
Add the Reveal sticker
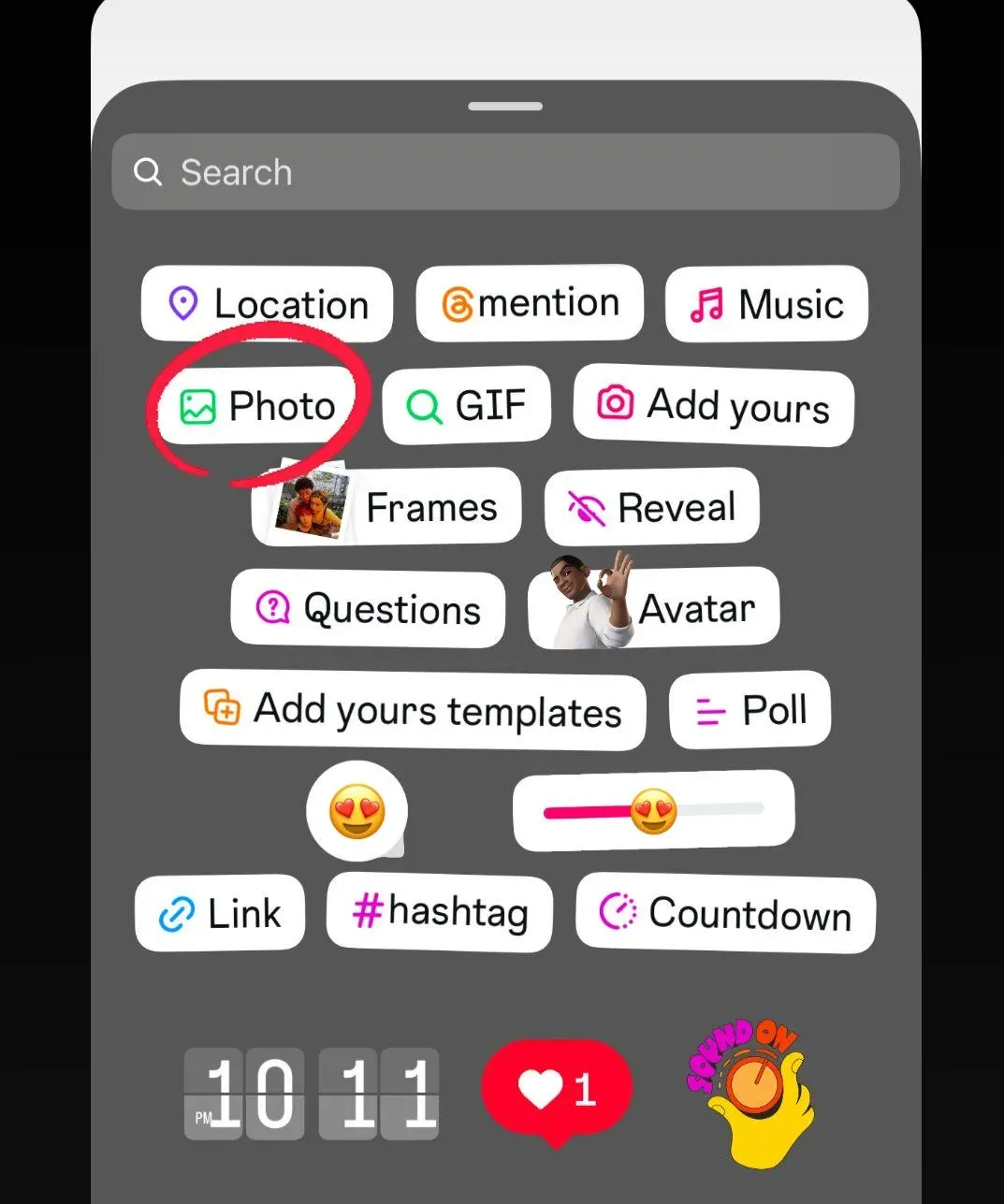point(651,507)
